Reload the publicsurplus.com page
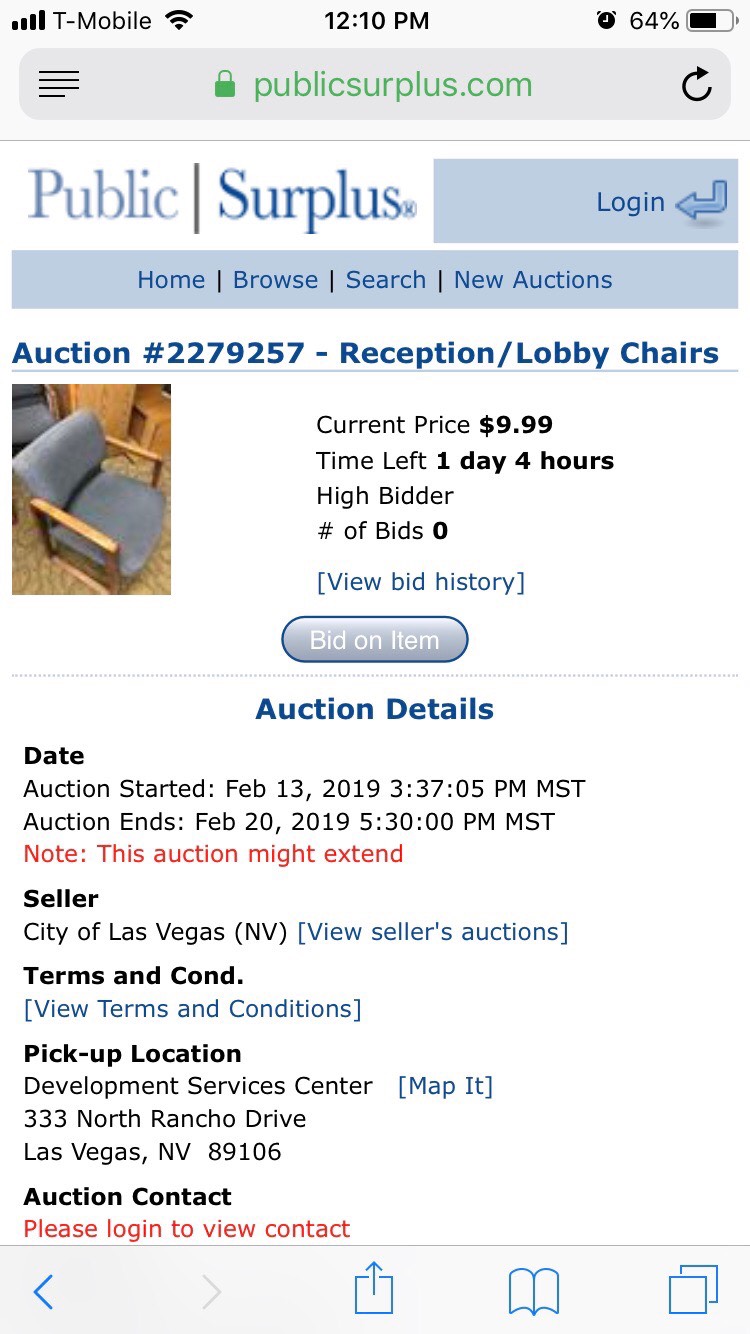This screenshot has width=750, height=1334. coord(696,85)
